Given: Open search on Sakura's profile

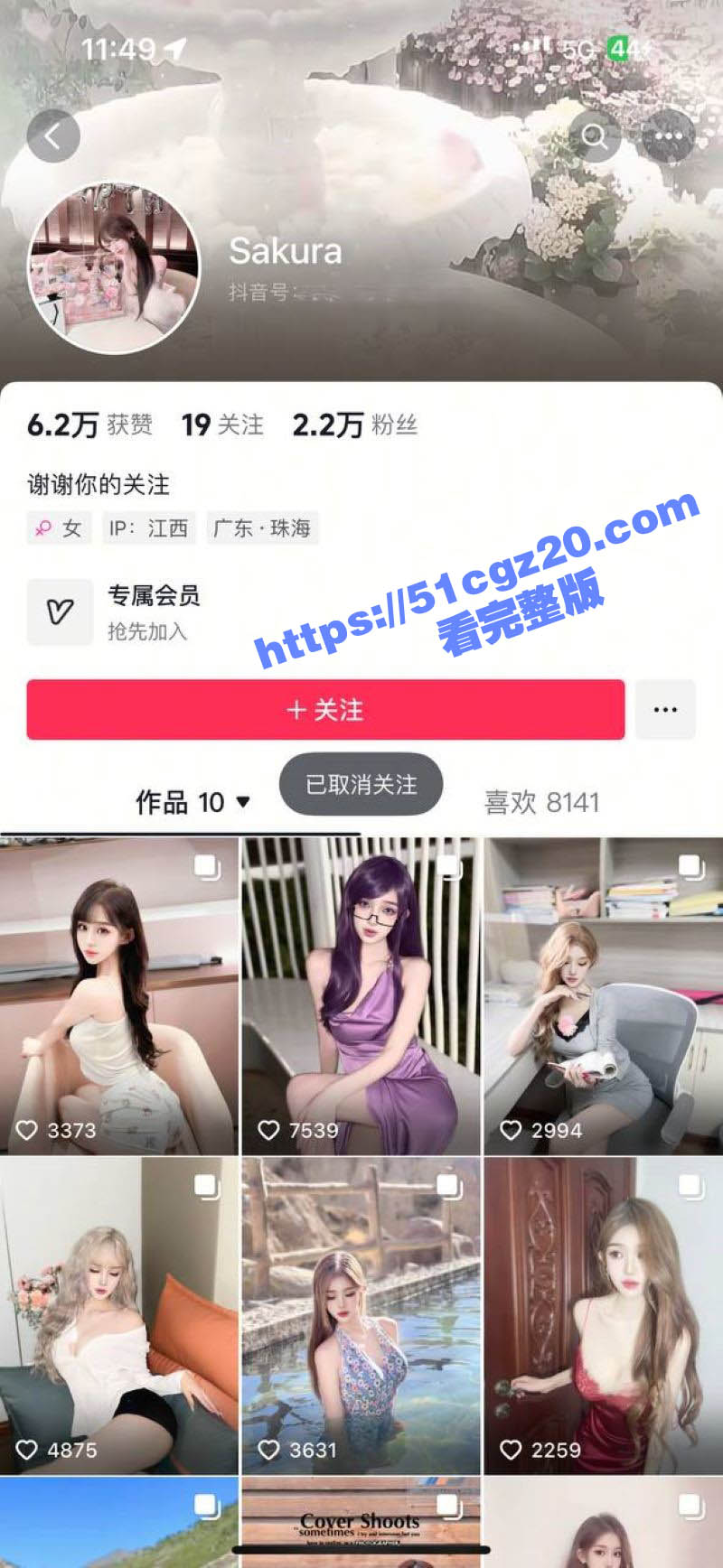Looking at the screenshot, I should 595,136.
